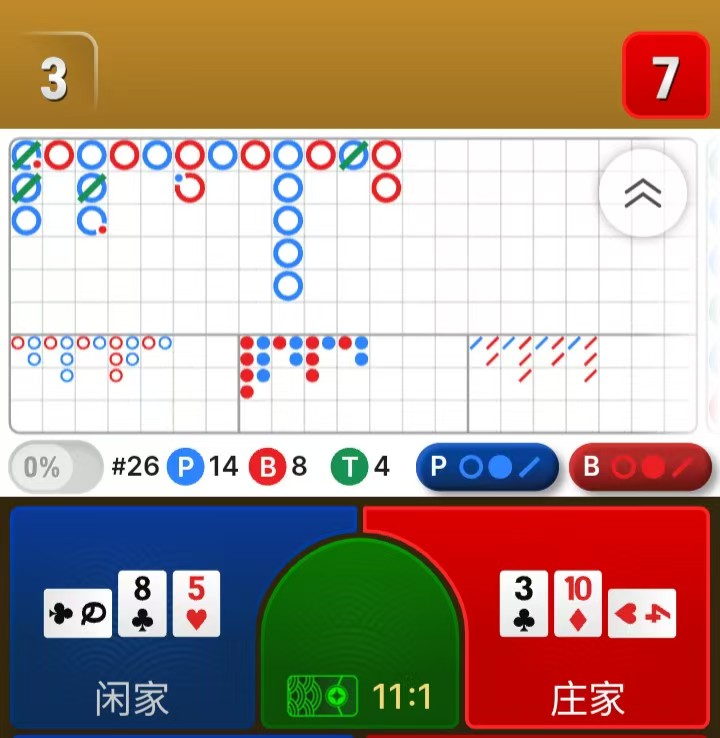Tap the Banker prediction button
Screen dimensions: 720x738
(x=638, y=467)
